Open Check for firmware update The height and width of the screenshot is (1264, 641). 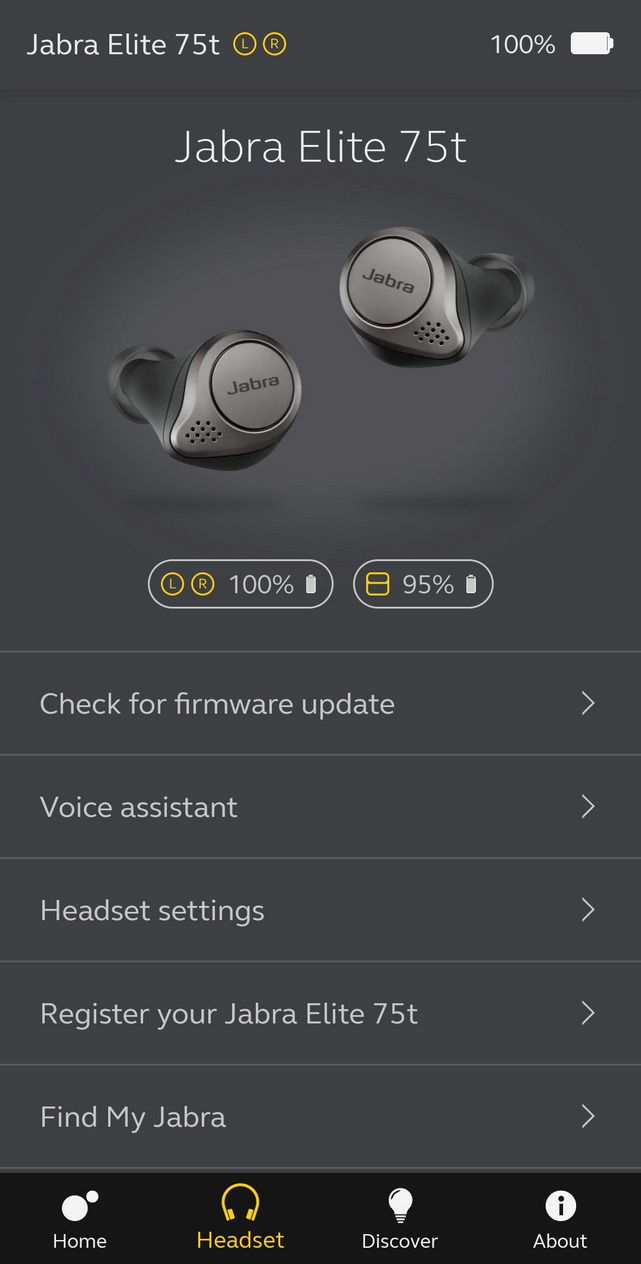[320, 704]
